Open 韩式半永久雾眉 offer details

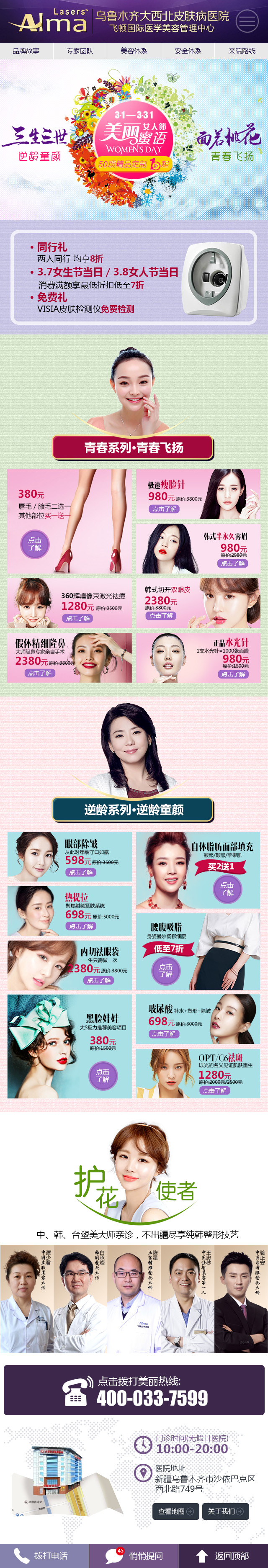233,563
